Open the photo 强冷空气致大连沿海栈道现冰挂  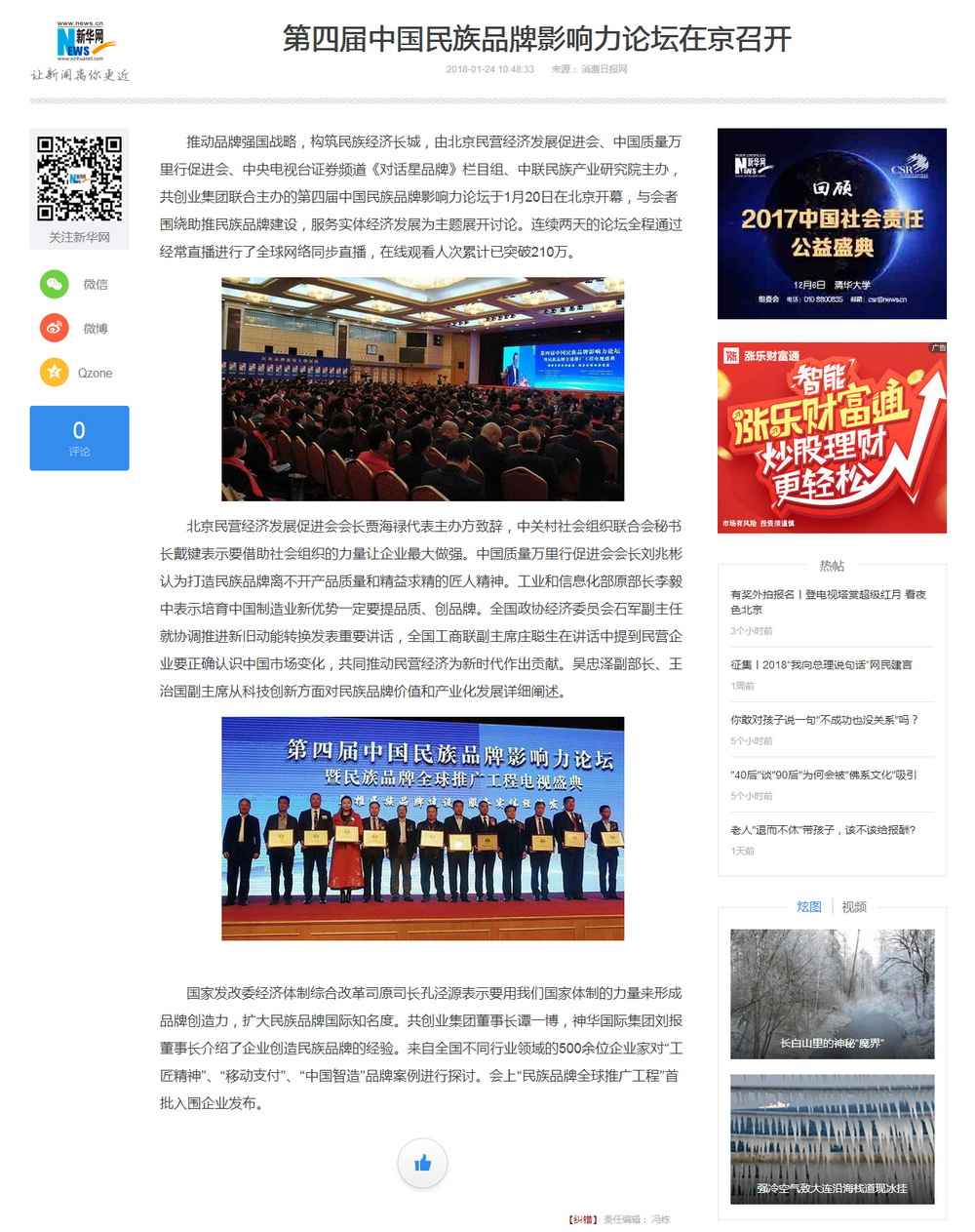[832, 1139]
